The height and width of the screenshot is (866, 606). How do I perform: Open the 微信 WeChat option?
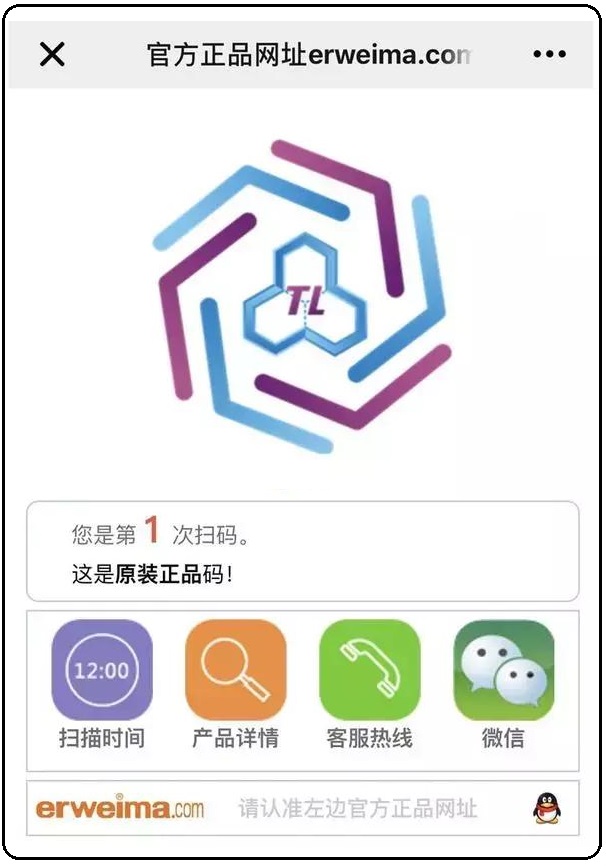click(x=503, y=671)
